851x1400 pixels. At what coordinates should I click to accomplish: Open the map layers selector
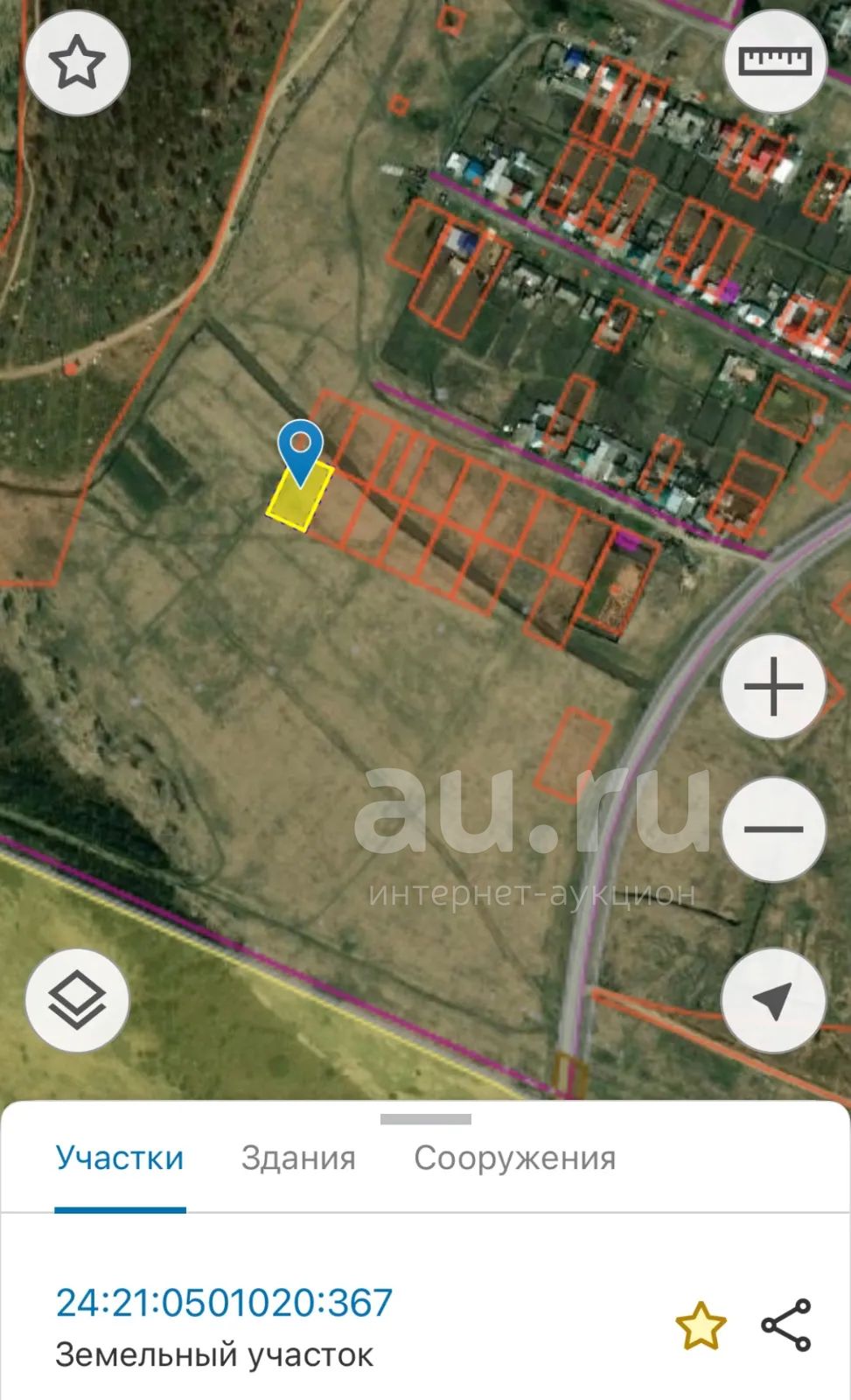[77, 1000]
